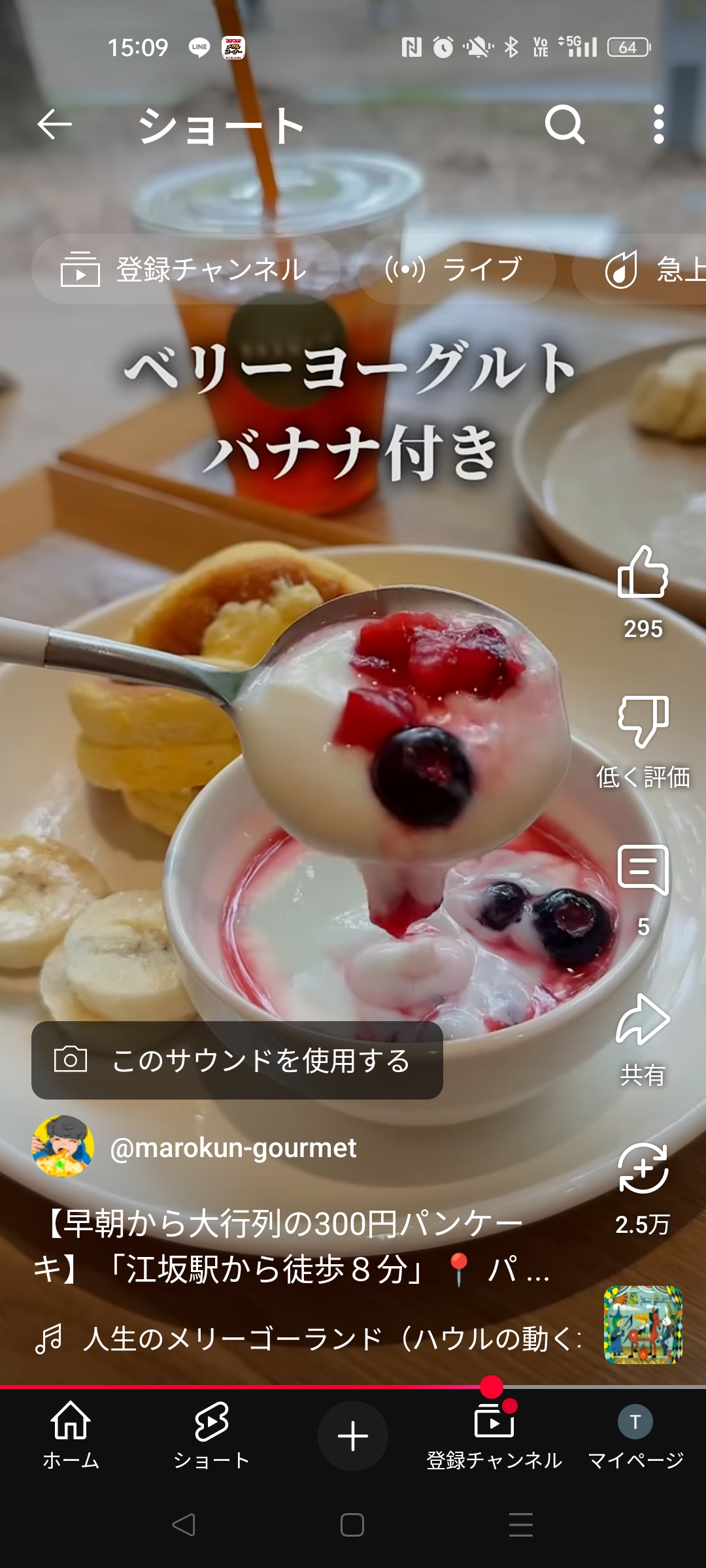This screenshot has height=1568, width=706.
Task: Select the 登録チャンネル filter chip
Action: (186, 269)
